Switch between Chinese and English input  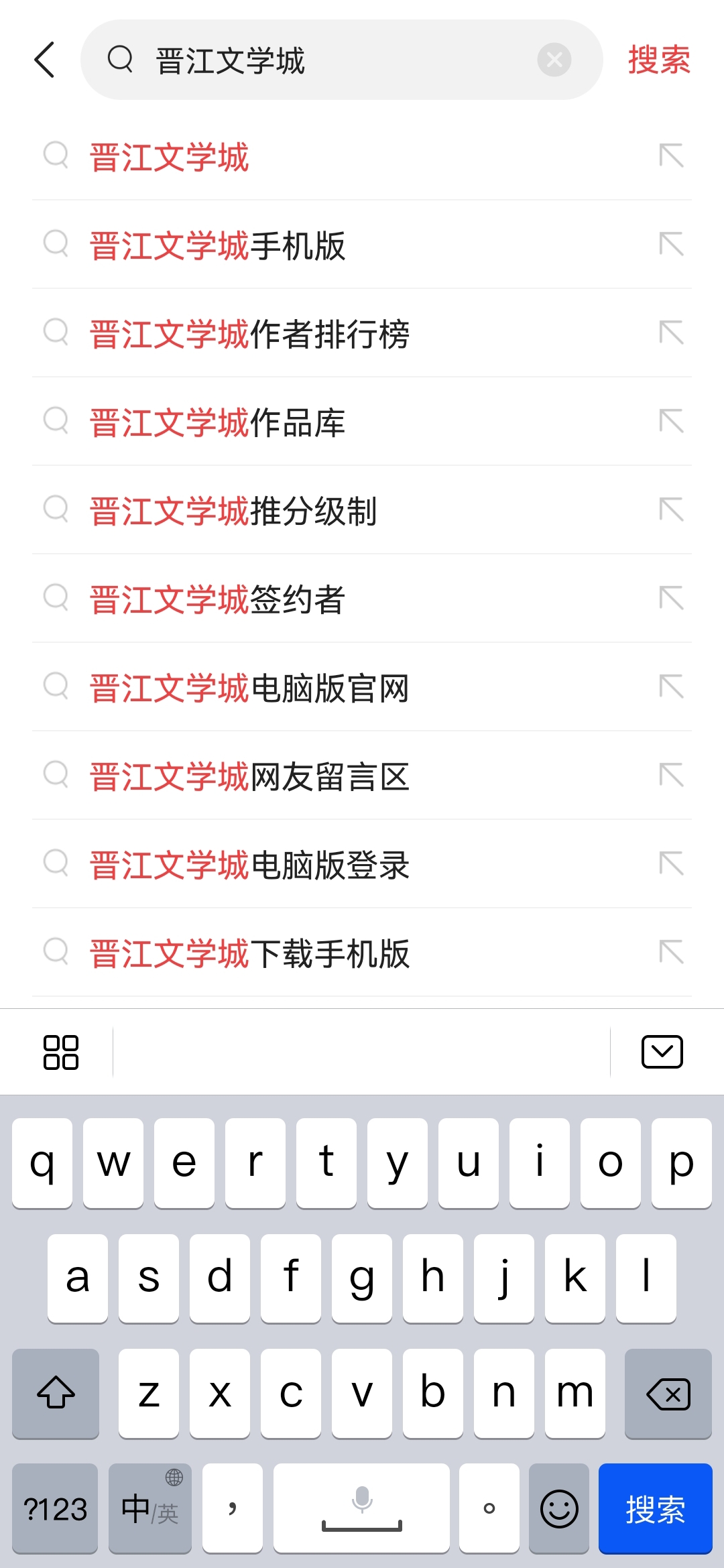(x=149, y=1508)
